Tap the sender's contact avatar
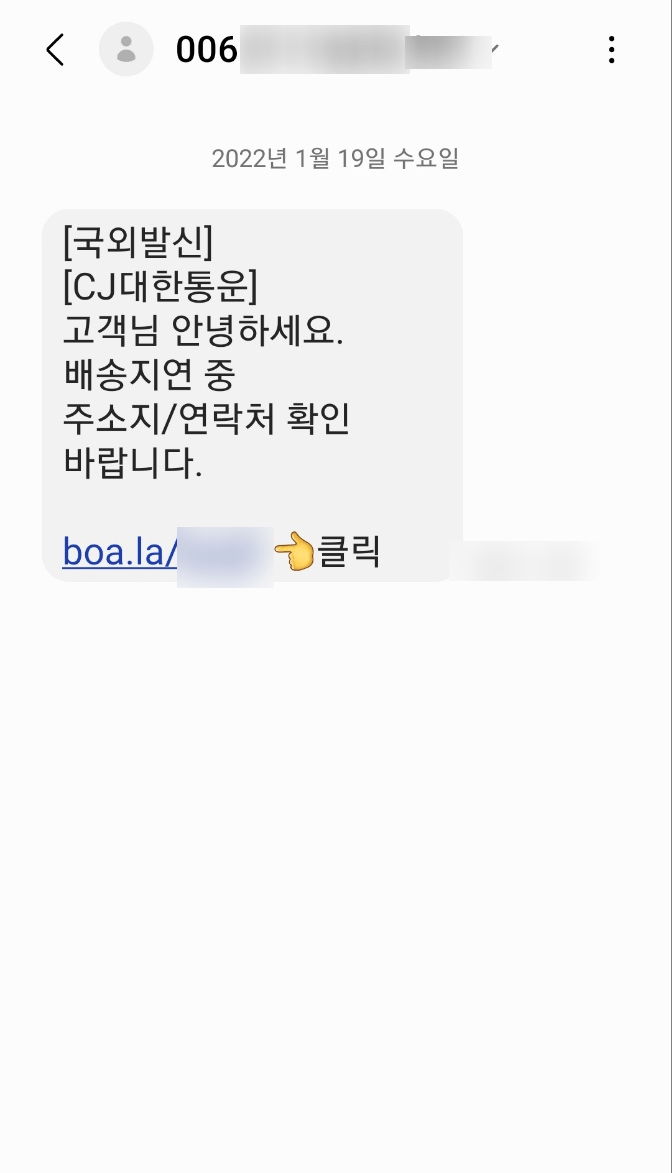The width and height of the screenshot is (672, 1173). tap(126, 49)
